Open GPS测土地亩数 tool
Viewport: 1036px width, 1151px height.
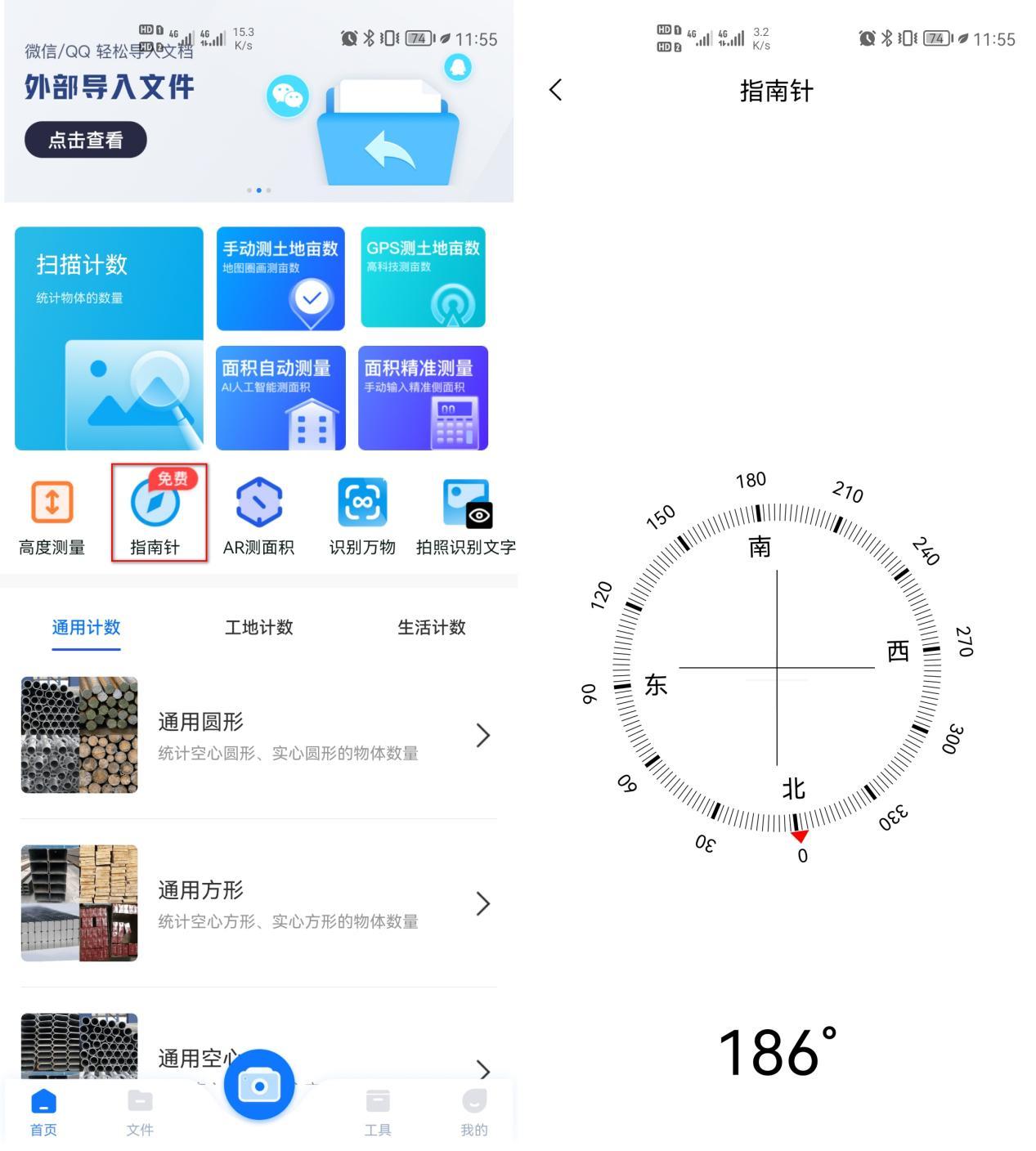tap(423, 277)
